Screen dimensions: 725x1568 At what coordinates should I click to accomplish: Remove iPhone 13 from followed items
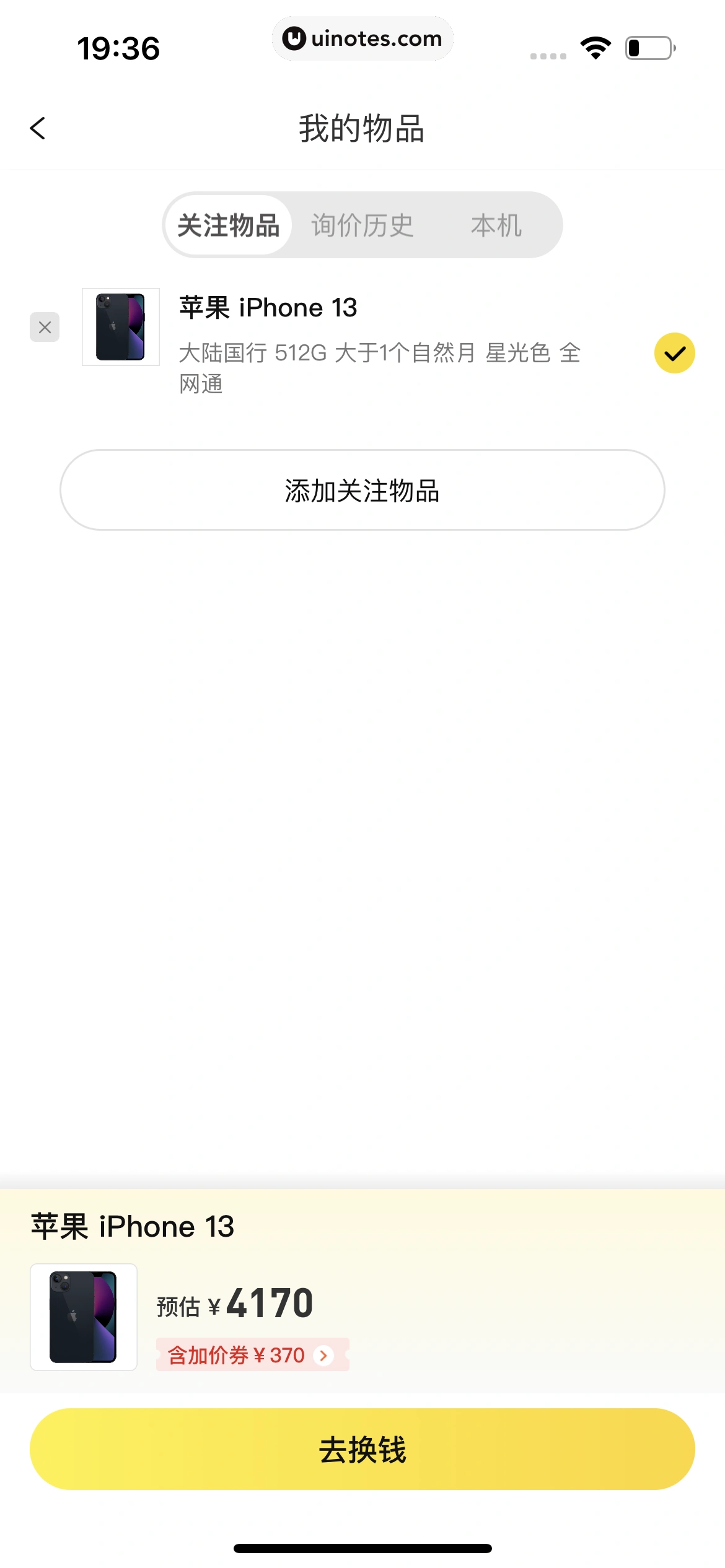45,327
